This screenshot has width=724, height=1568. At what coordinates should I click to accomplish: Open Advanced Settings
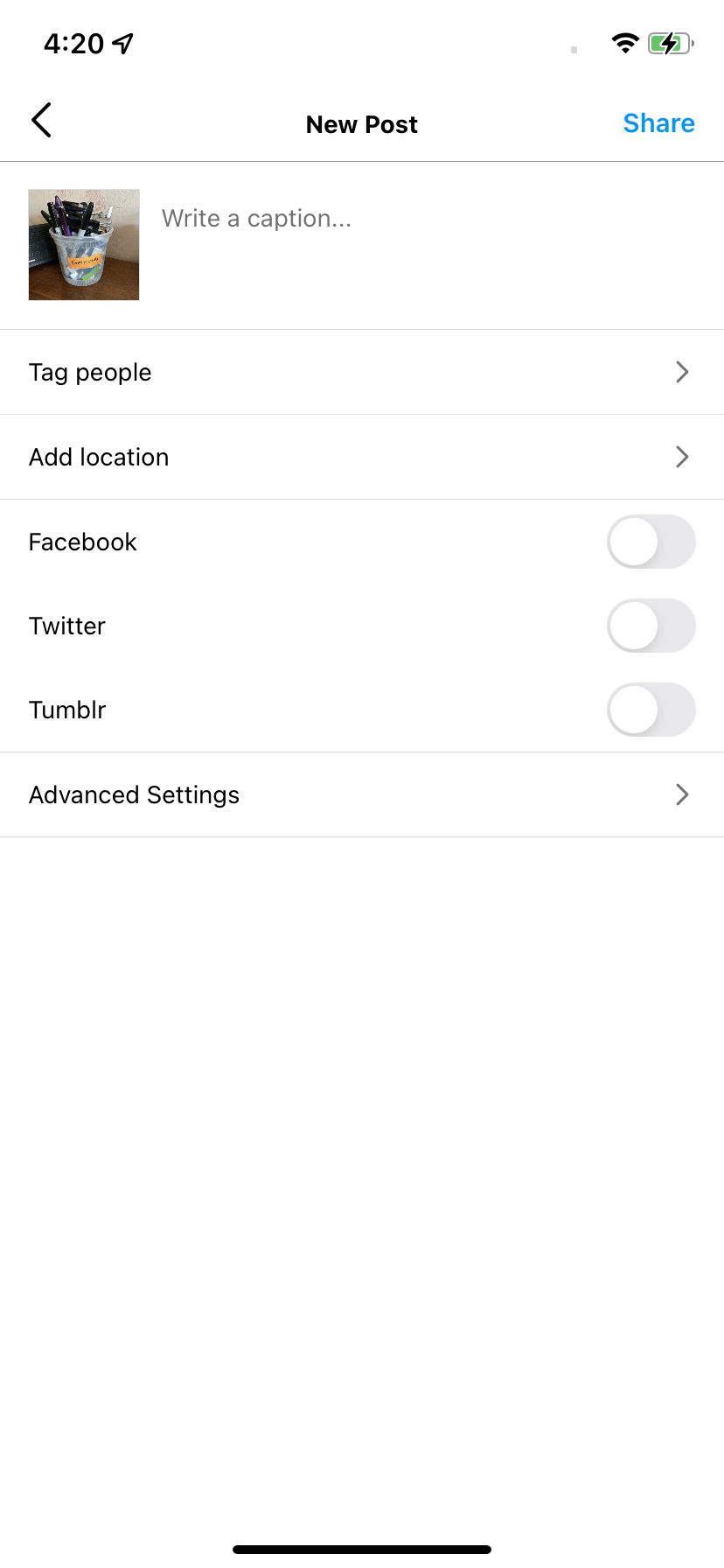(362, 794)
